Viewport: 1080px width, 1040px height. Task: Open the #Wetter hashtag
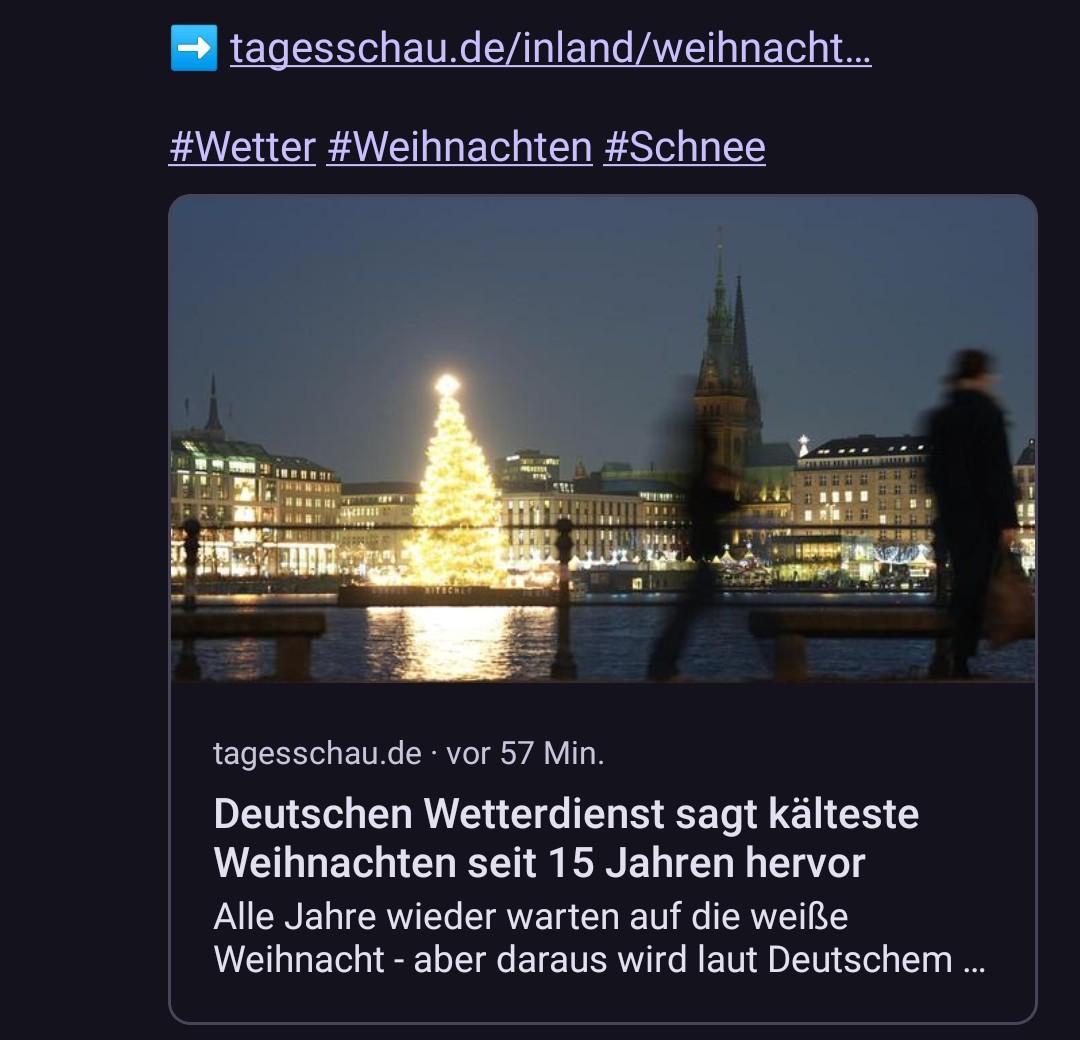click(x=242, y=147)
